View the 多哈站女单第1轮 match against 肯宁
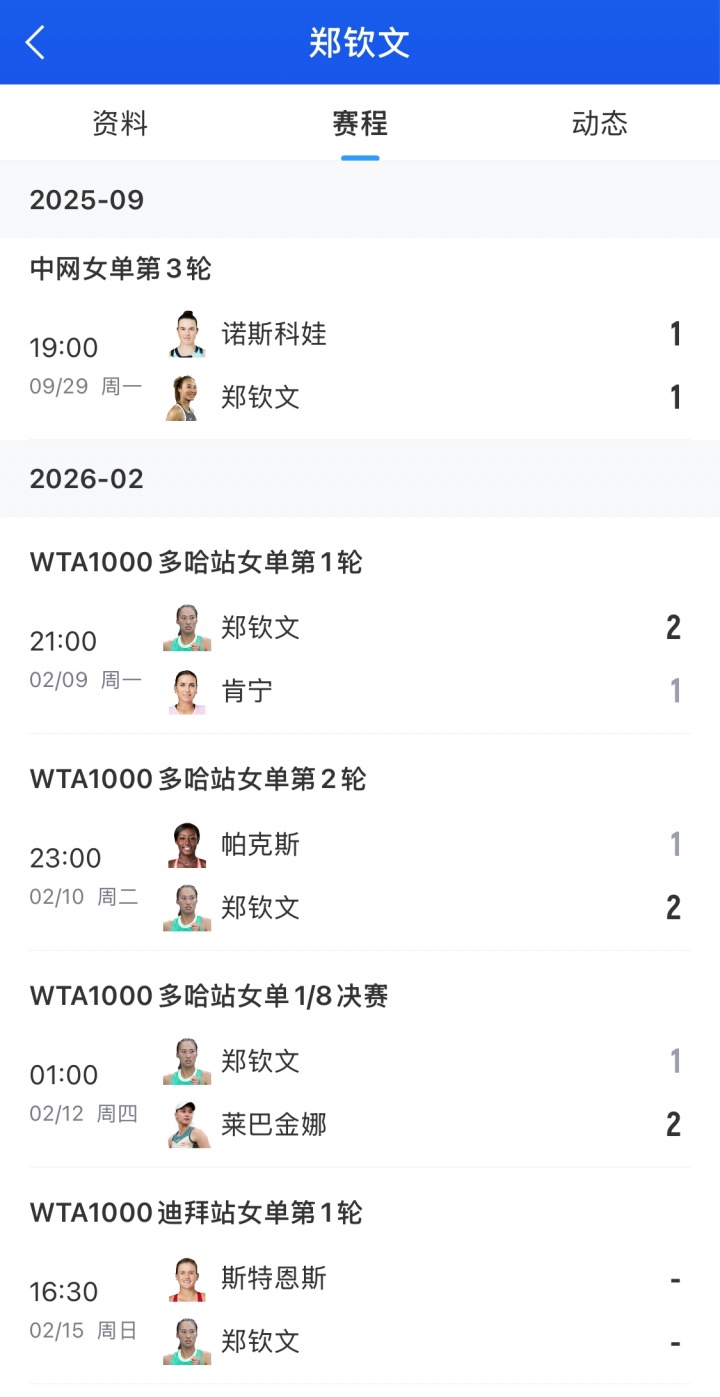The width and height of the screenshot is (720, 1397). point(360,659)
